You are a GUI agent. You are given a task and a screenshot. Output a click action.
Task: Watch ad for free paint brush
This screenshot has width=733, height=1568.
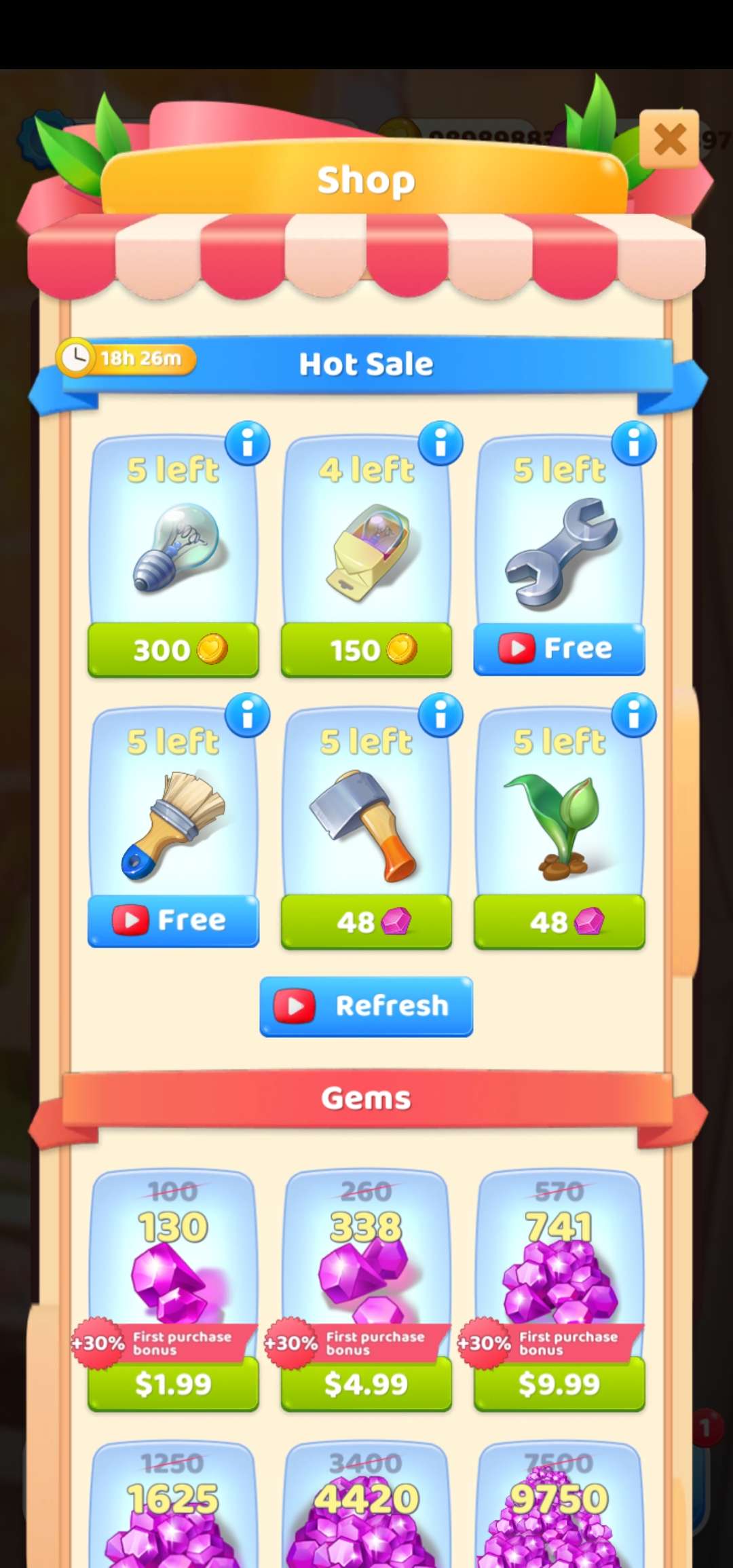[x=173, y=920]
